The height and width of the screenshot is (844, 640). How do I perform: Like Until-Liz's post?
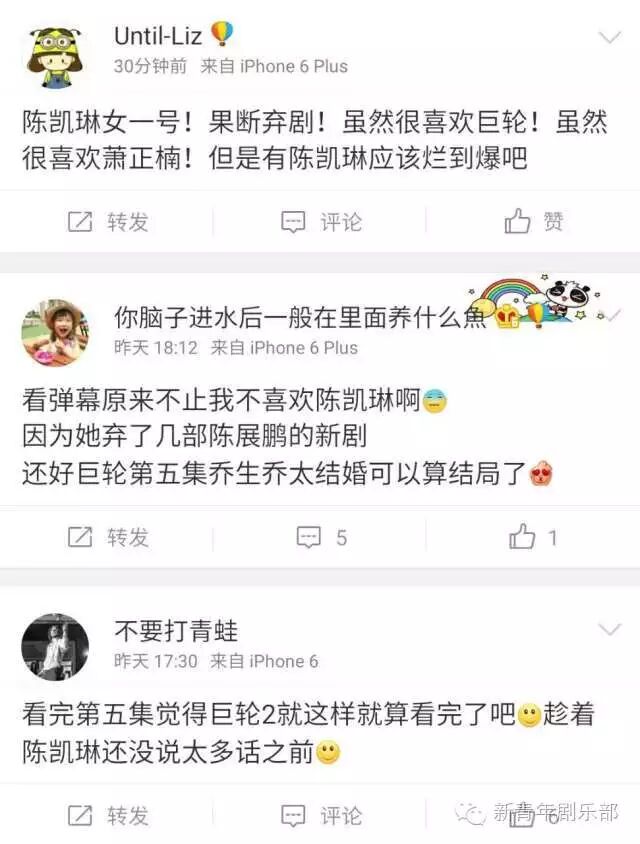(x=533, y=222)
